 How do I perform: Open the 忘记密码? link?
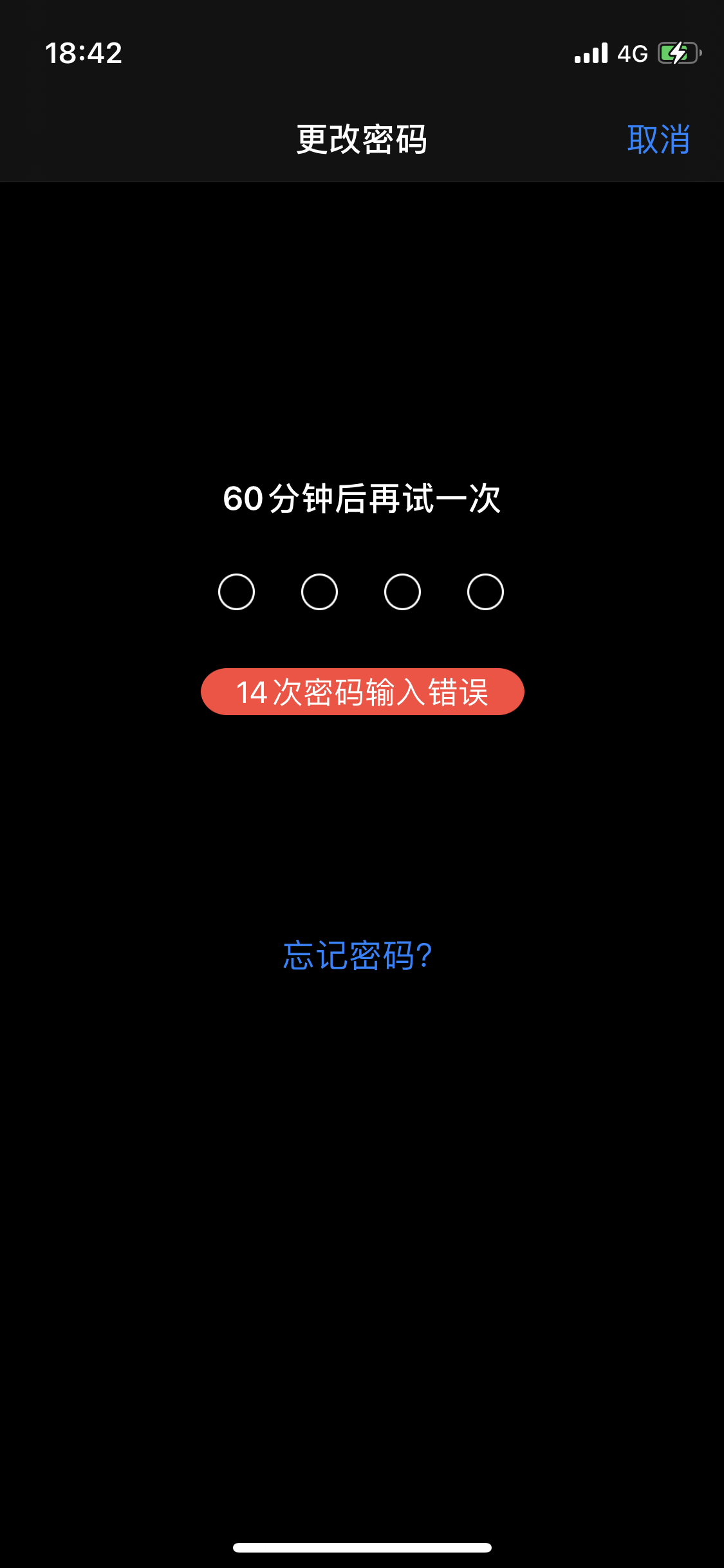(x=358, y=955)
